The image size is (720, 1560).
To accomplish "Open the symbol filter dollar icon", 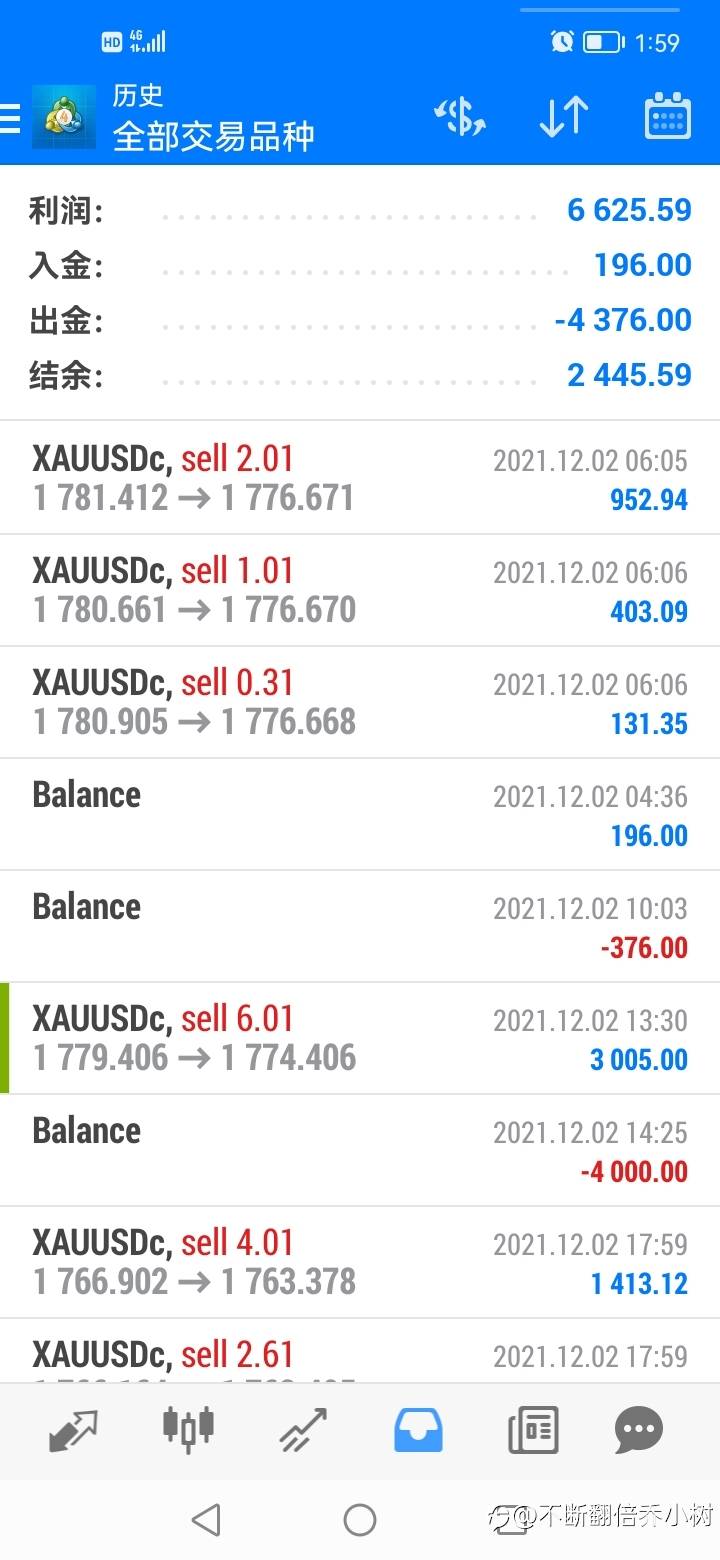I will [460, 118].
